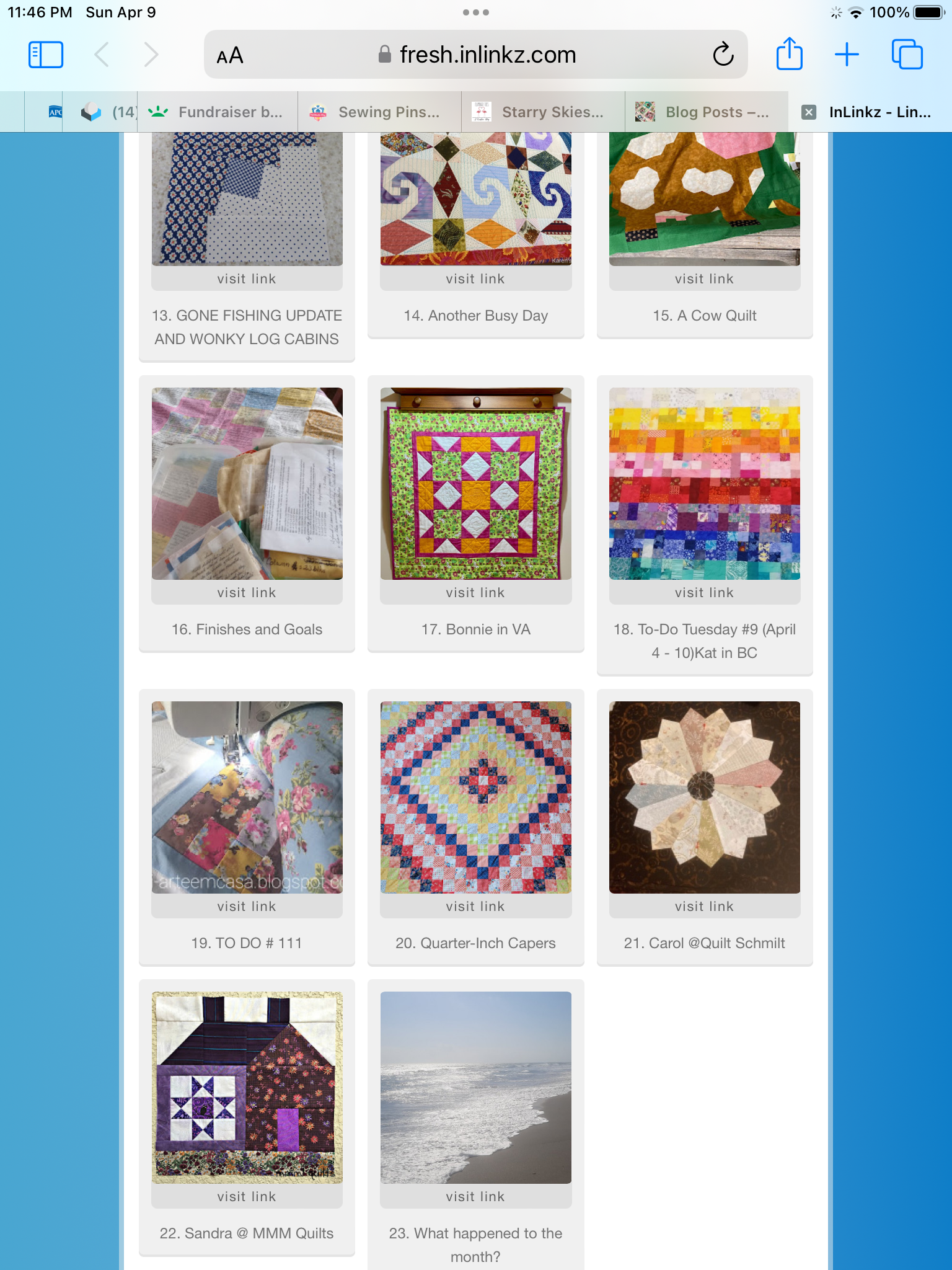This screenshot has width=952, height=1270.
Task: Visit link for A Cow Quilt
Action: 705,279
